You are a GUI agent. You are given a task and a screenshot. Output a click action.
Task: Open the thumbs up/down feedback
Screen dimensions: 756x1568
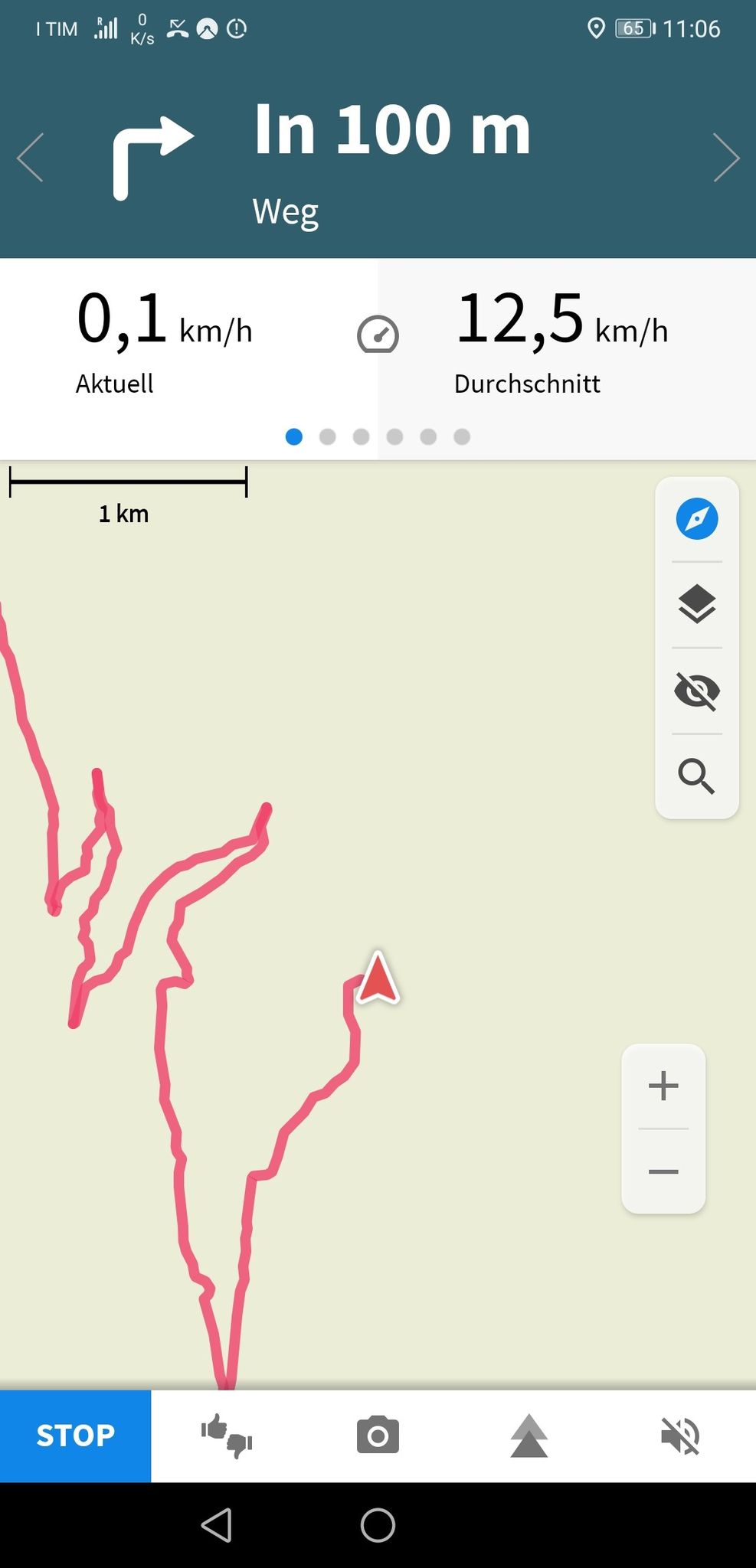[227, 1436]
